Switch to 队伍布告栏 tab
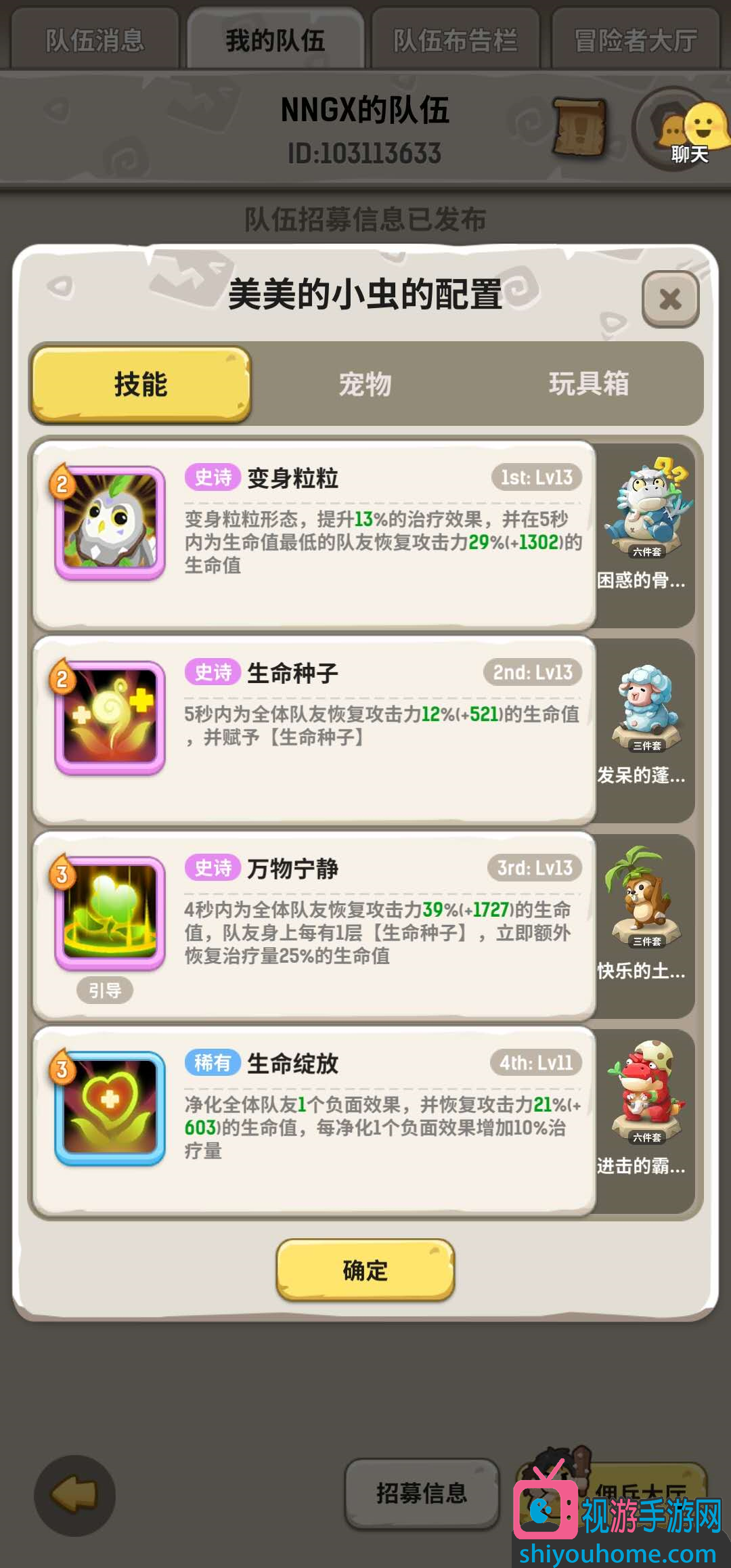731x1568 pixels. pos(455,41)
